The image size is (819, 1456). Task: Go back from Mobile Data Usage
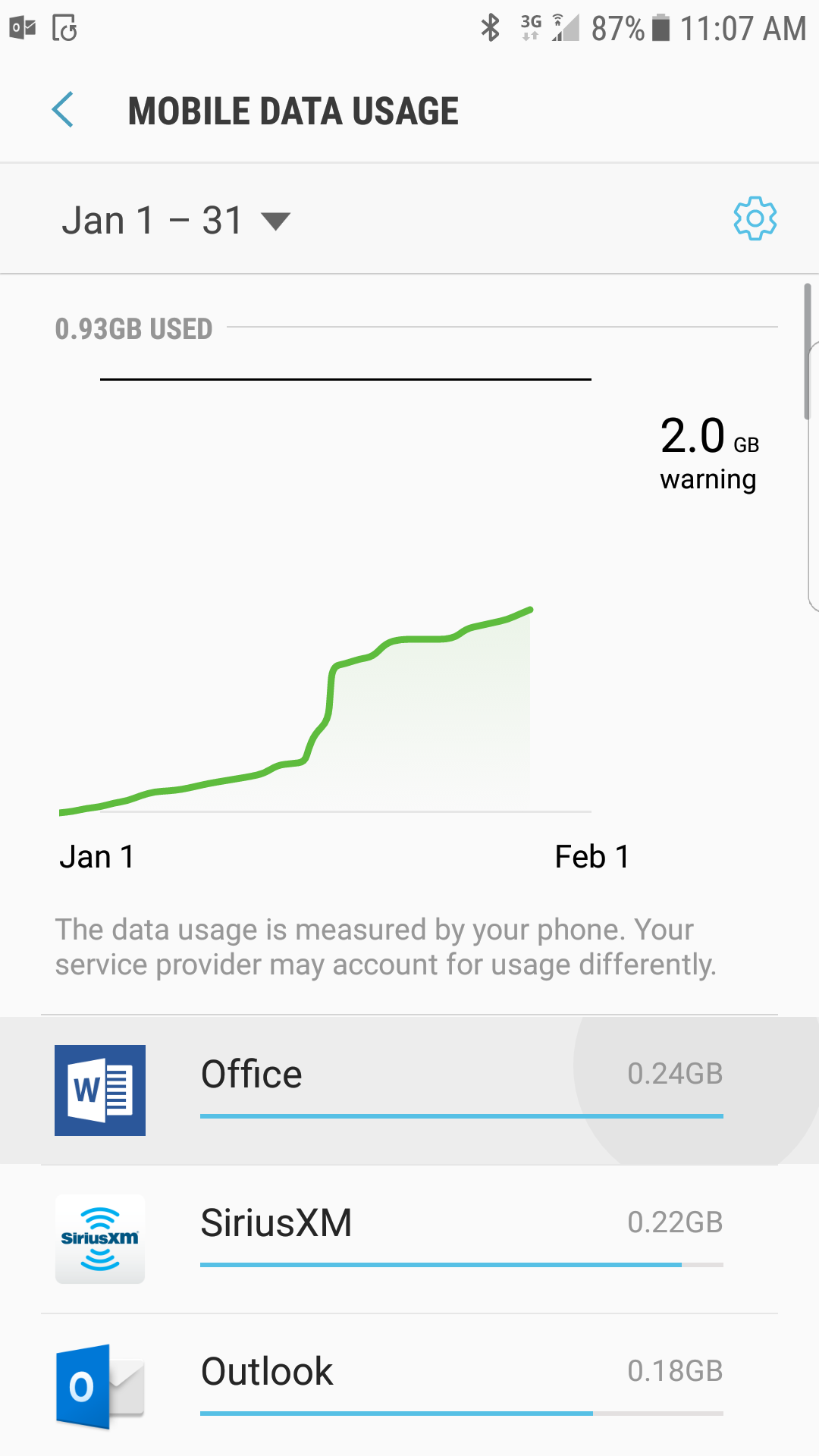click(63, 111)
